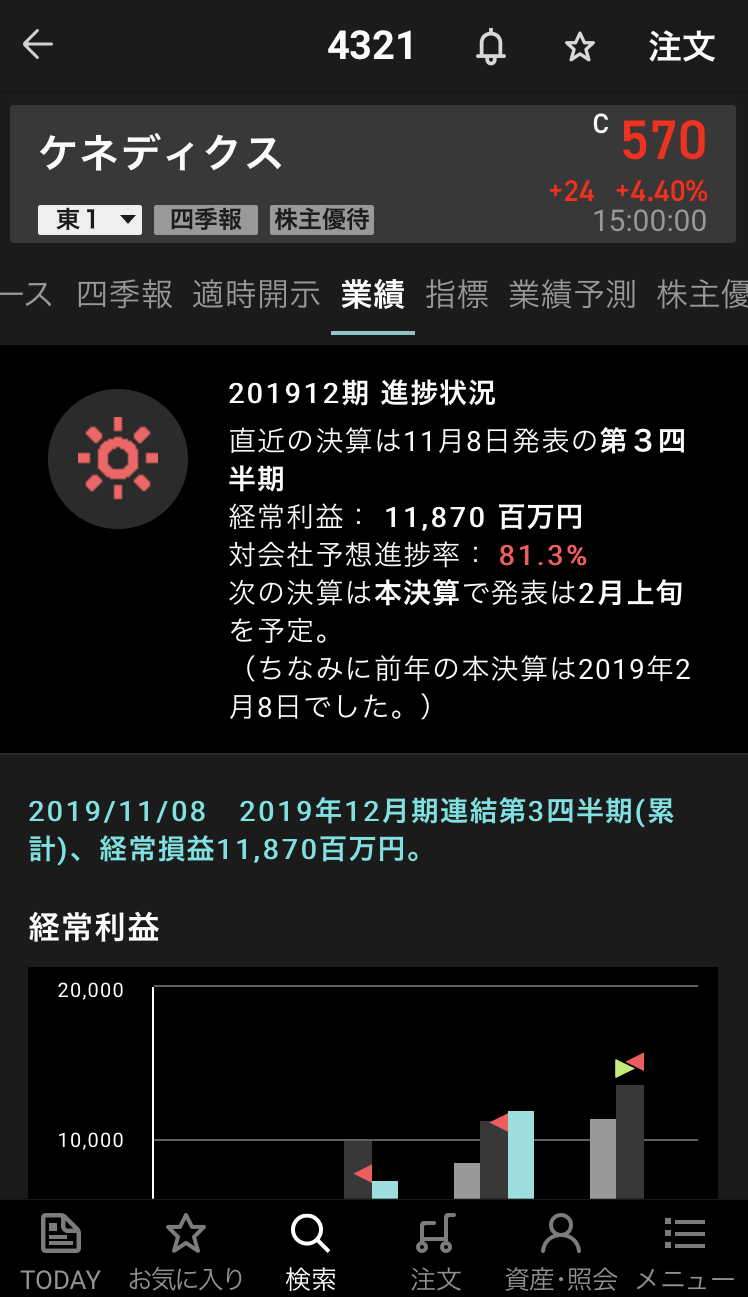
Task: Open TODAY in bottom navigation
Action: click(61, 1250)
